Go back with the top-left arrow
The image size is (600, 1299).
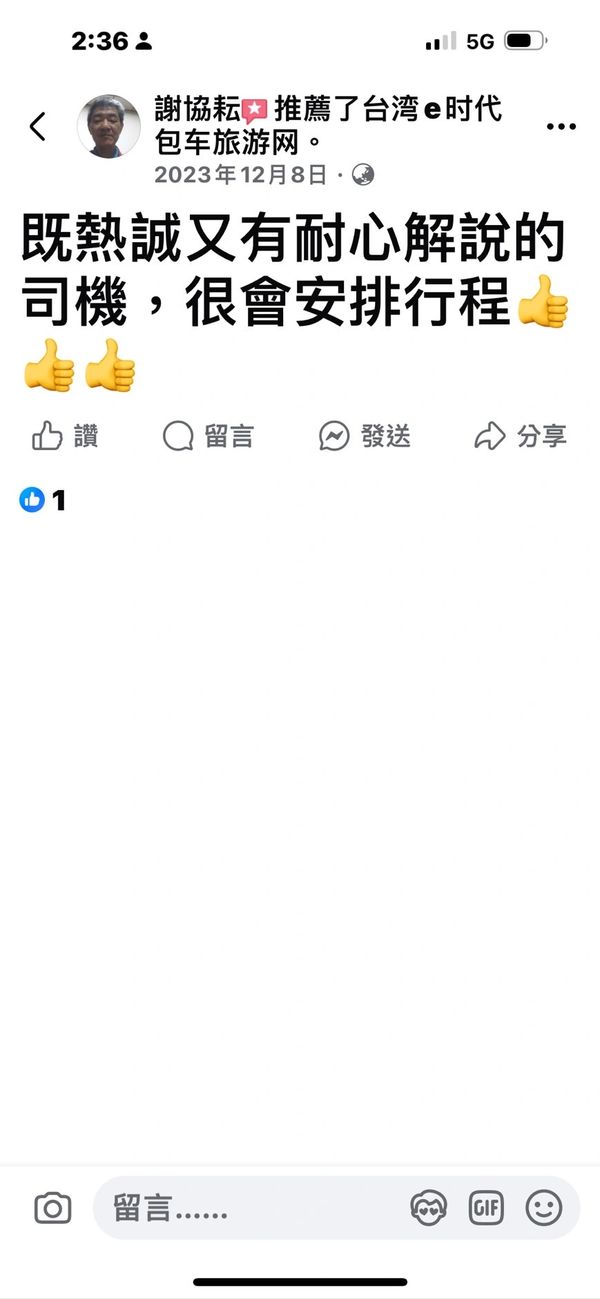[x=38, y=127]
